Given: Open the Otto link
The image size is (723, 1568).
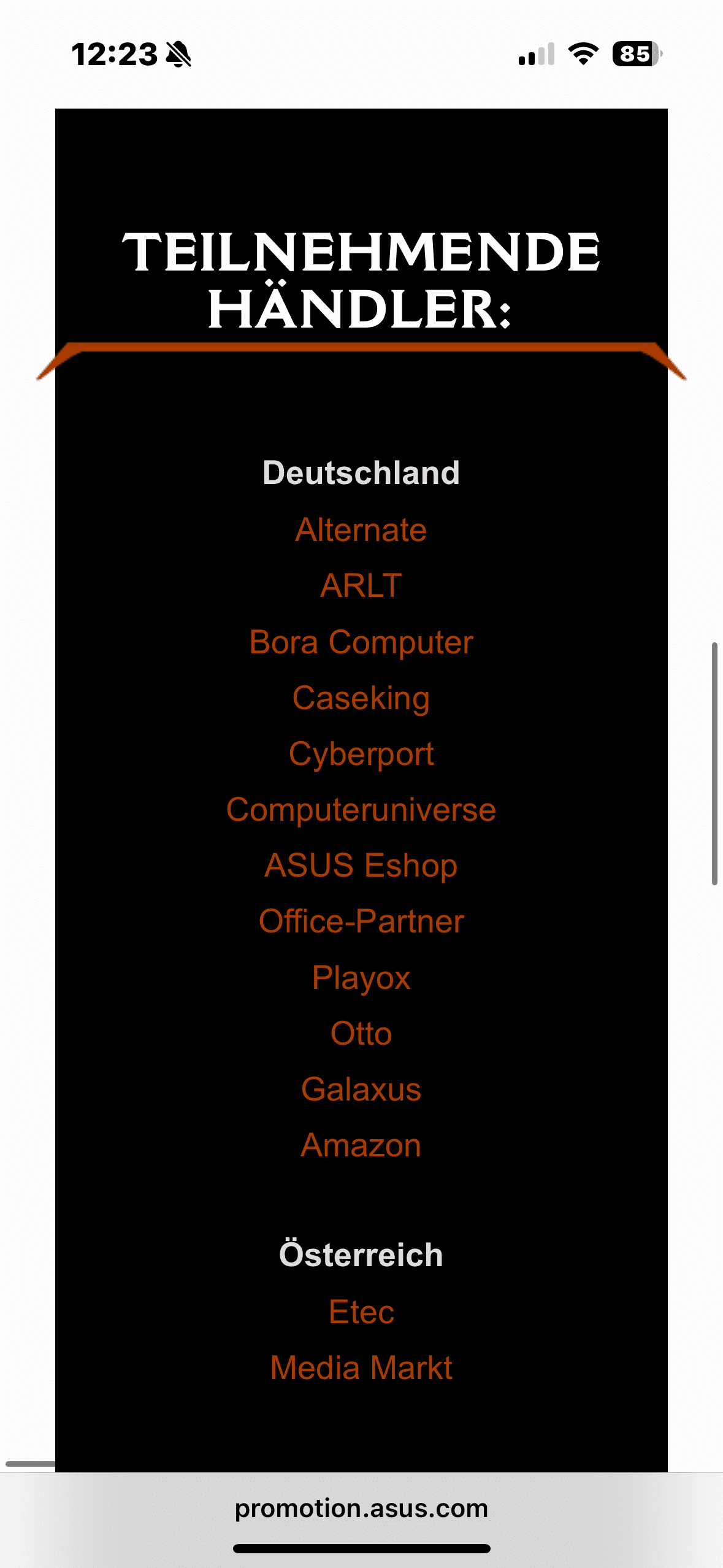Looking at the screenshot, I should coord(361,1034).
